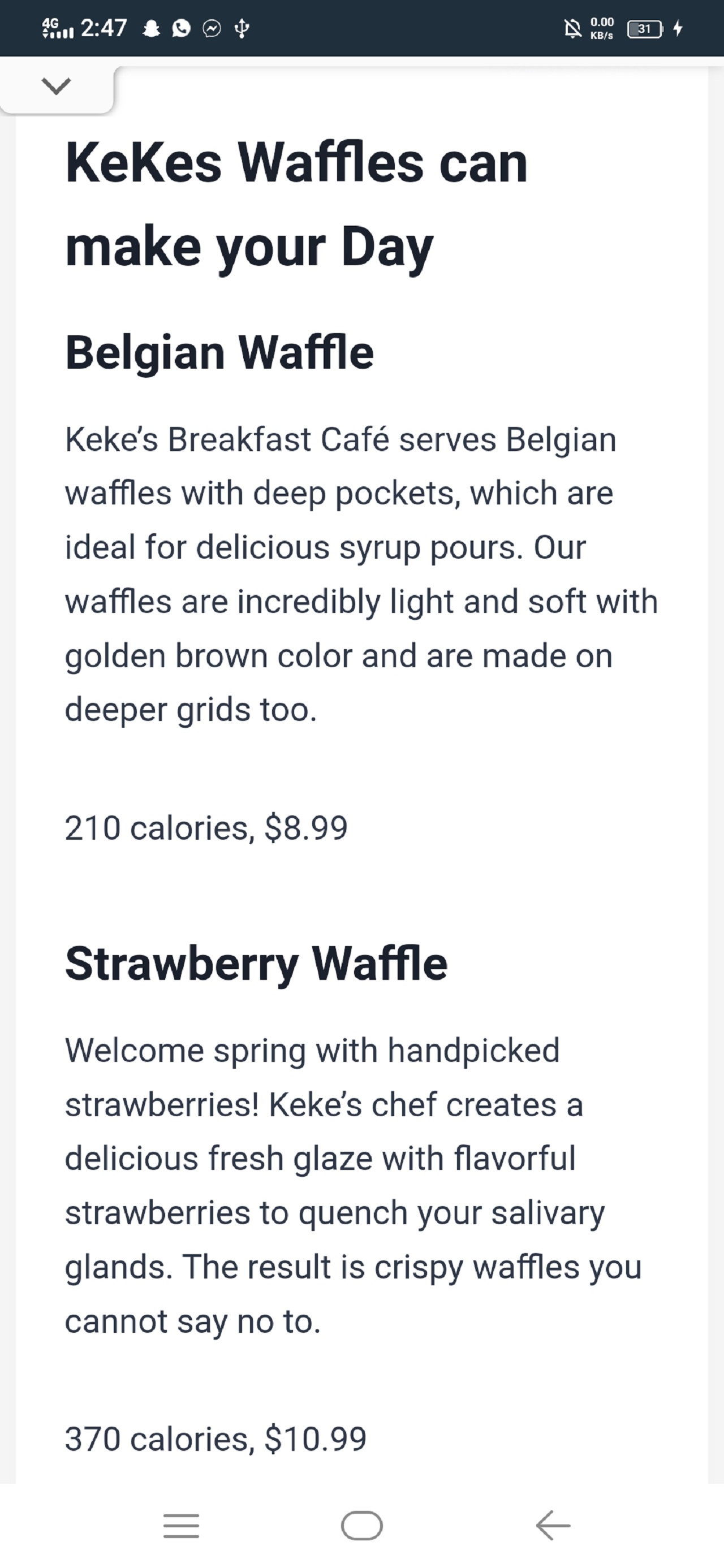Open the recent apps menu
This screenshot has width=724, height=1568.
tap(181, 1525)
